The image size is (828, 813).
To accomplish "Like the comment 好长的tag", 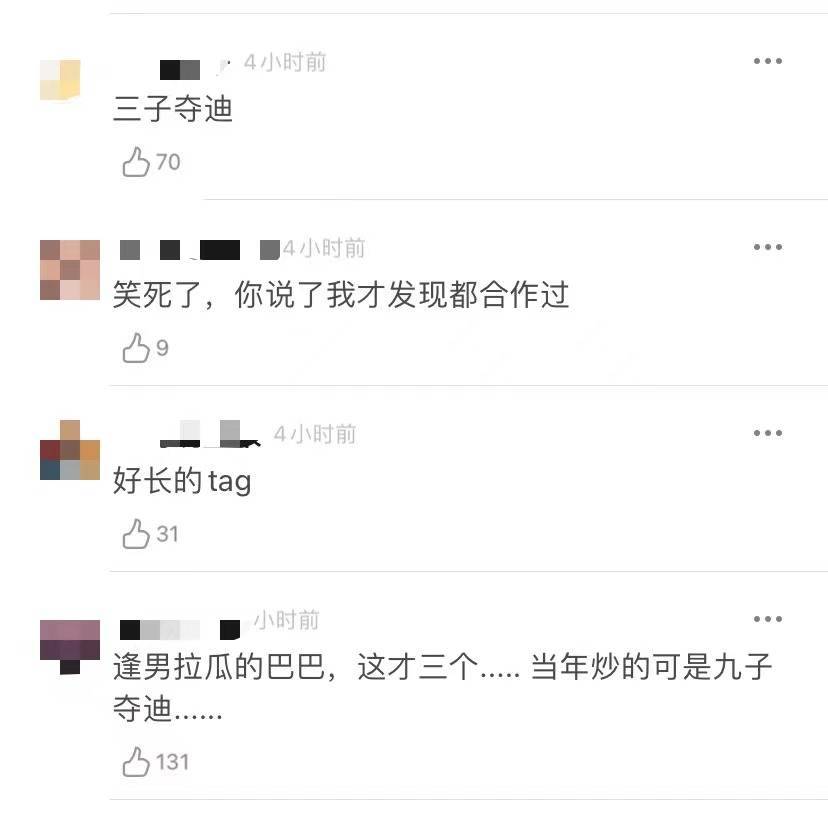I will pos(136,534).
